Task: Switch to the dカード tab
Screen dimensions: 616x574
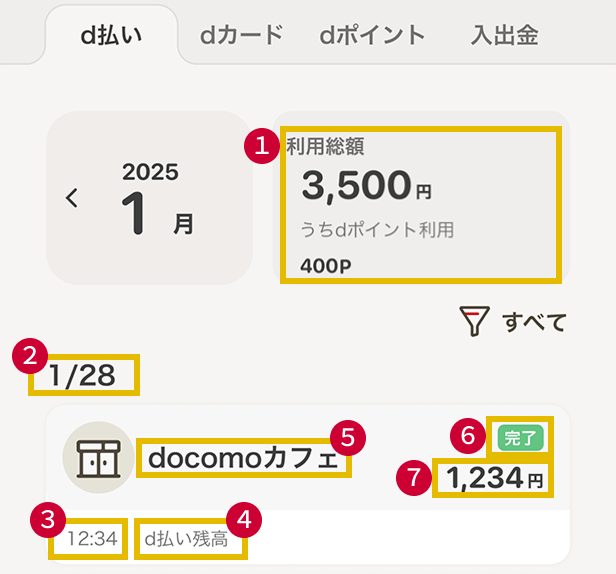Action: [x=241, y=36]
